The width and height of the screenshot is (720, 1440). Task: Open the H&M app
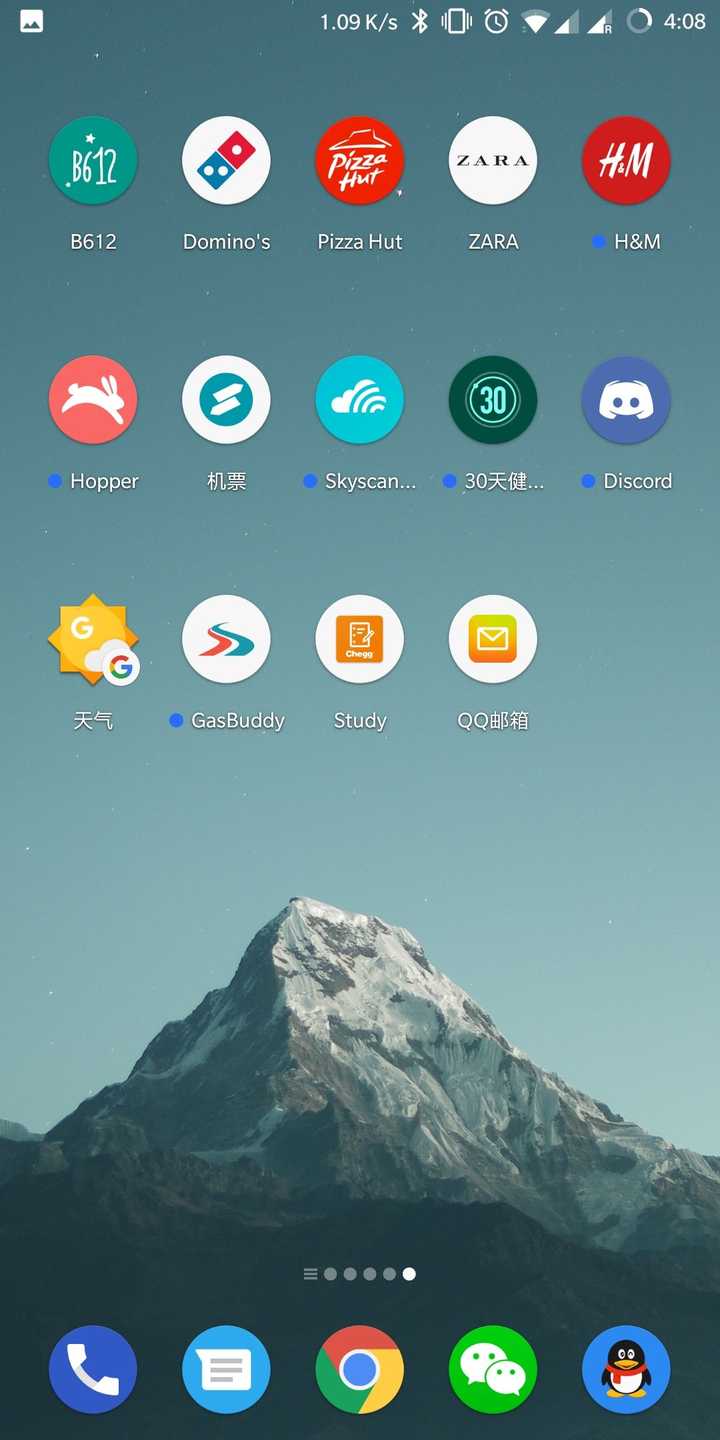[626, 160]
